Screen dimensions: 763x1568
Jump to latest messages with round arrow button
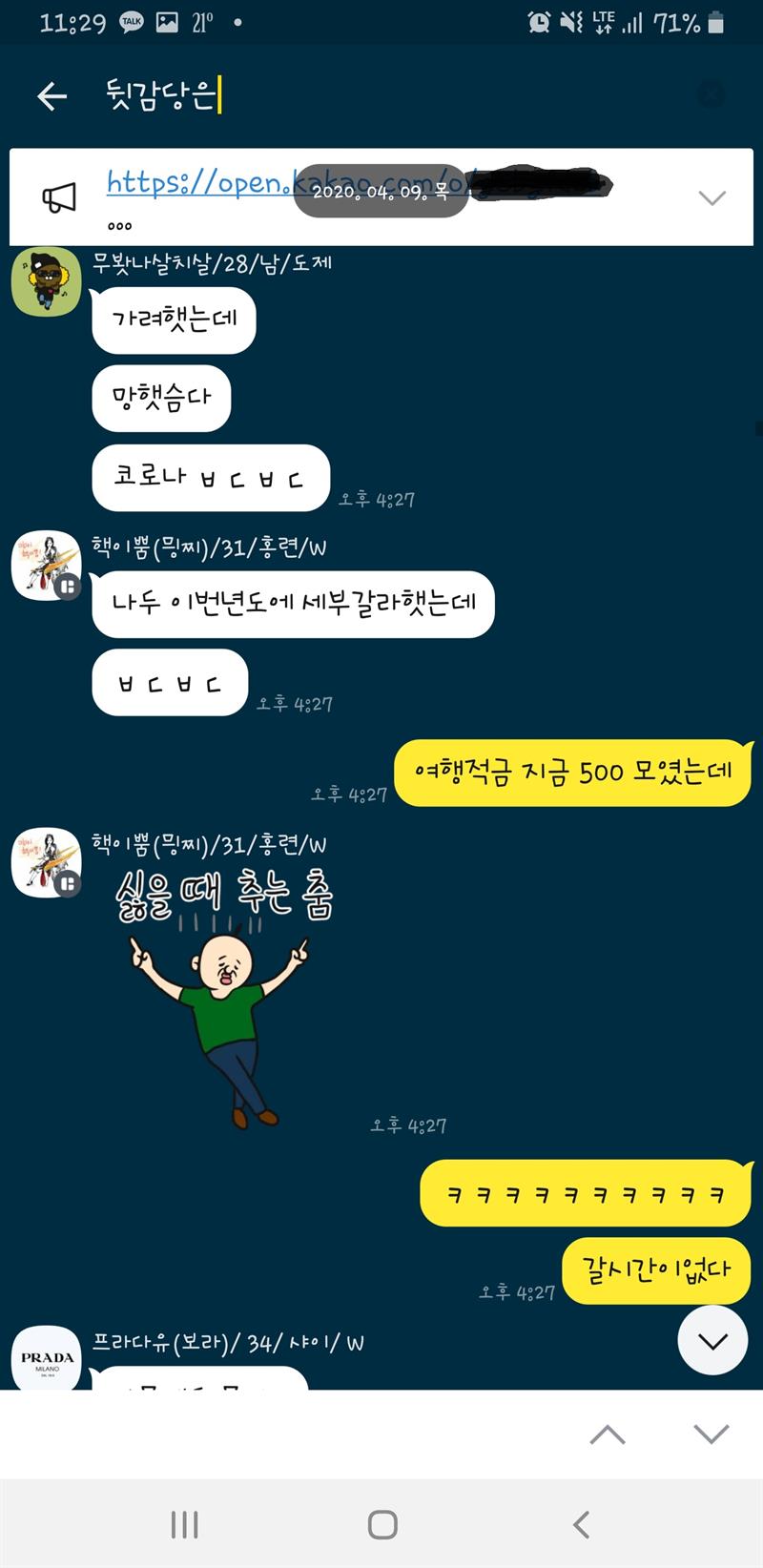pos(712,1340)
